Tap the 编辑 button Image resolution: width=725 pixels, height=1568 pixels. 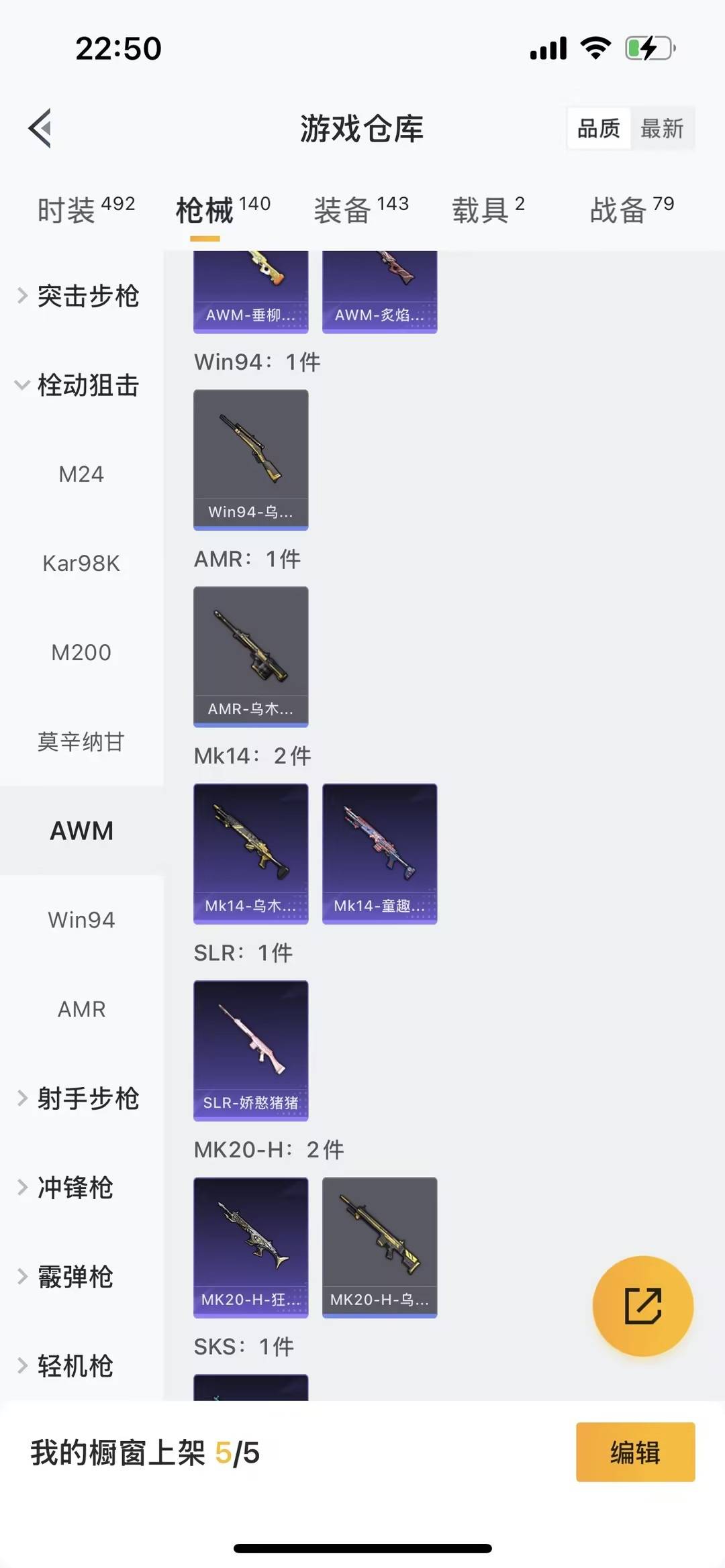click(635, 1453)
